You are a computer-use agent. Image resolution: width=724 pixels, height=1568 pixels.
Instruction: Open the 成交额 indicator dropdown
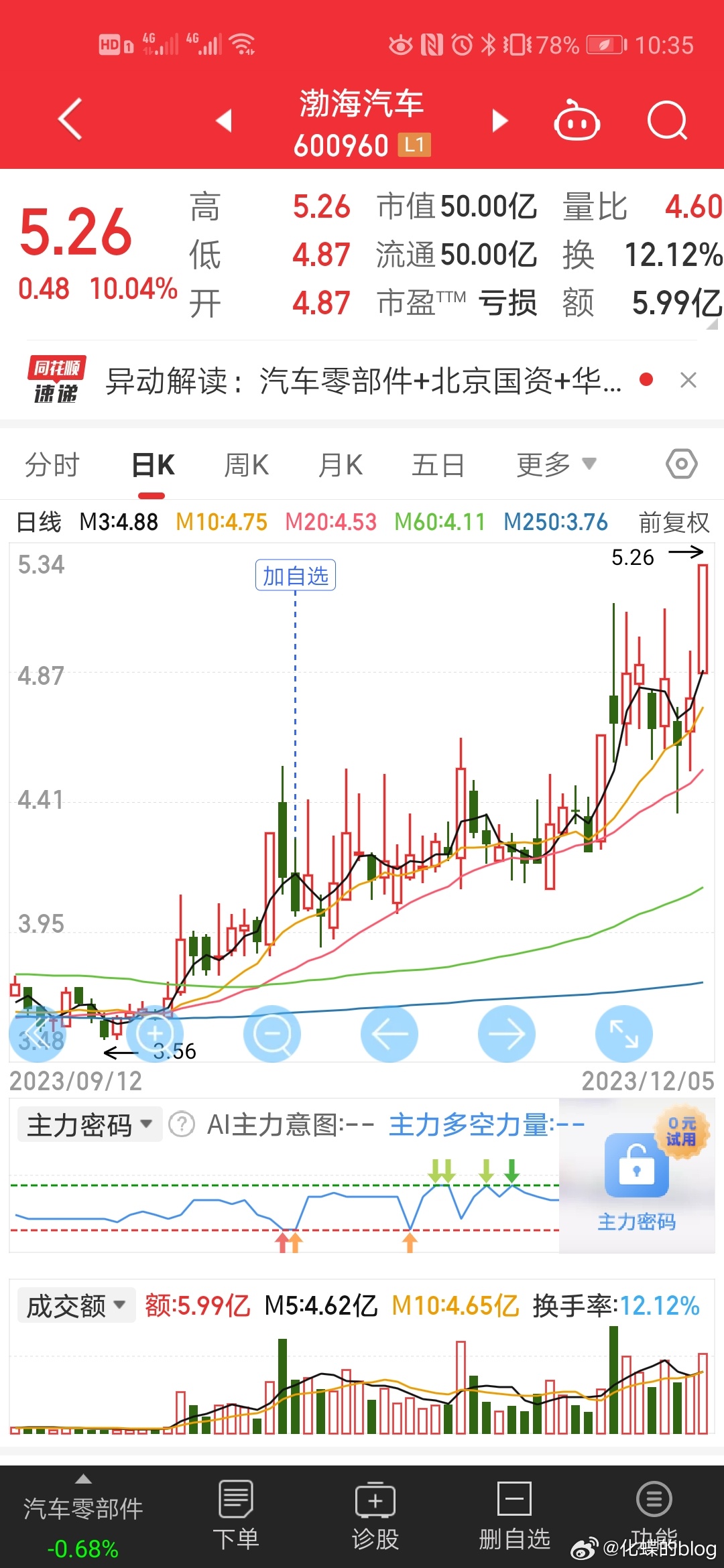tap(76, 1306)
